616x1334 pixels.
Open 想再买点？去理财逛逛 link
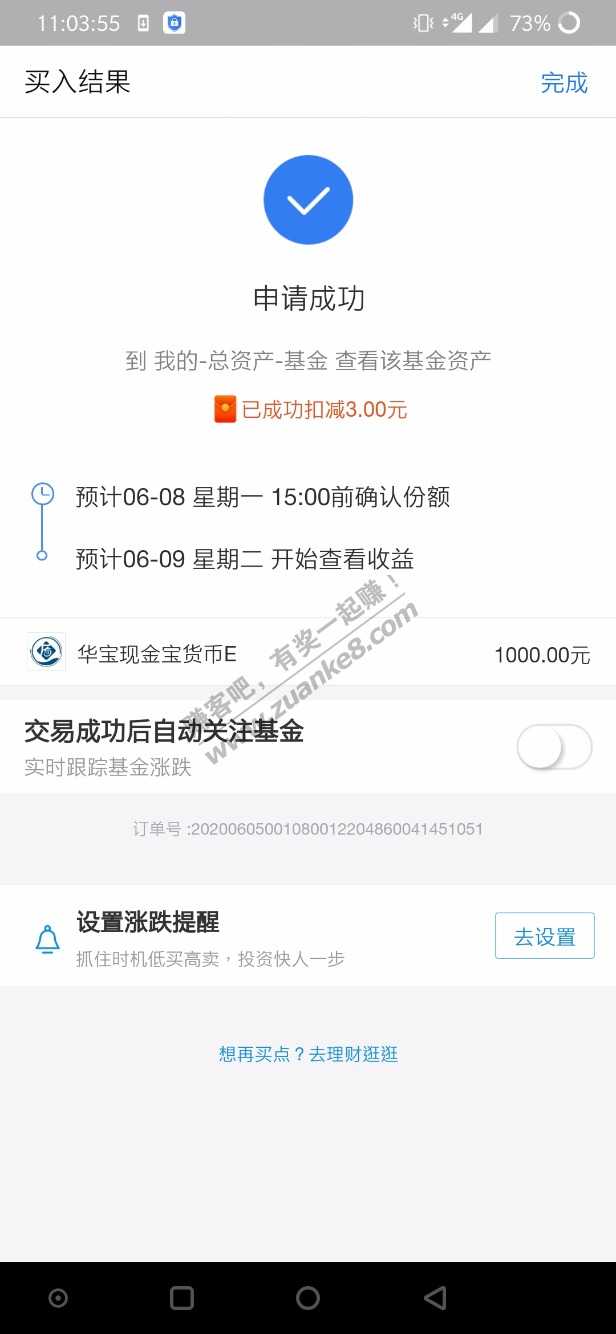[x=308, y=1054]
